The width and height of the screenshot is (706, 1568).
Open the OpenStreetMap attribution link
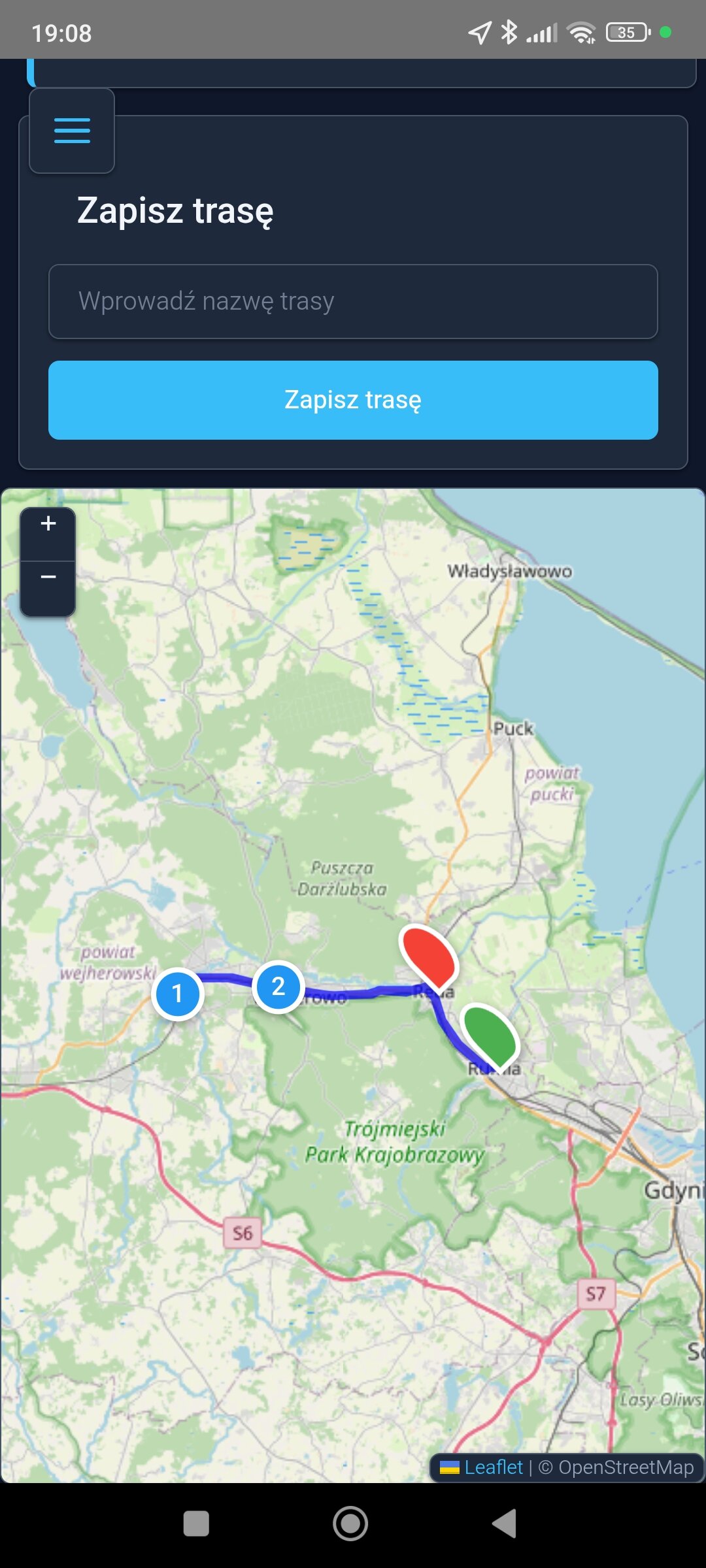point(626,1467)
